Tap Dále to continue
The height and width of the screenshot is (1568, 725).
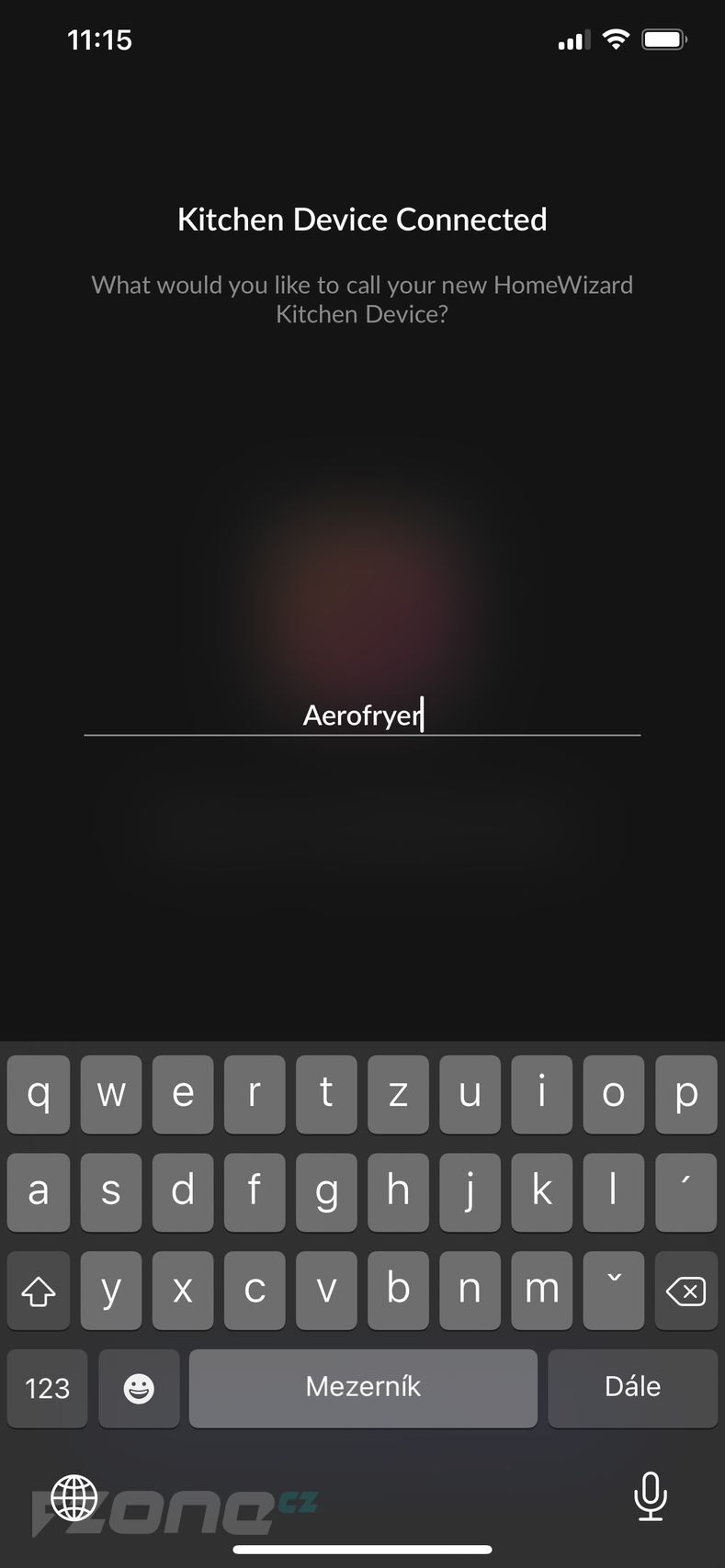coord(632,1387)
